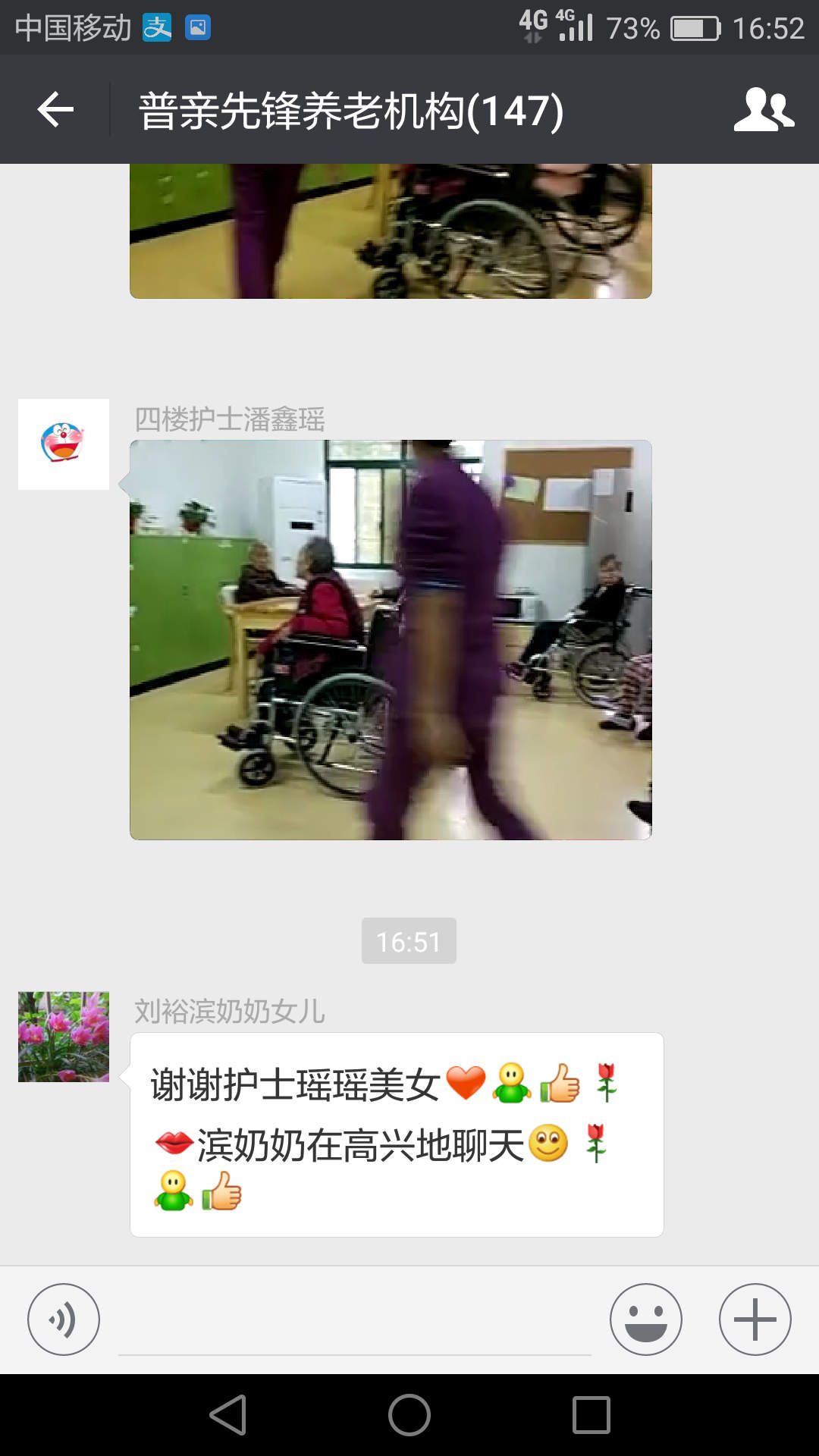View the wheelchair photo sent by 四楼护士潘鑫瑶
Screen dimensions: 819x1456
pos(391,639)
